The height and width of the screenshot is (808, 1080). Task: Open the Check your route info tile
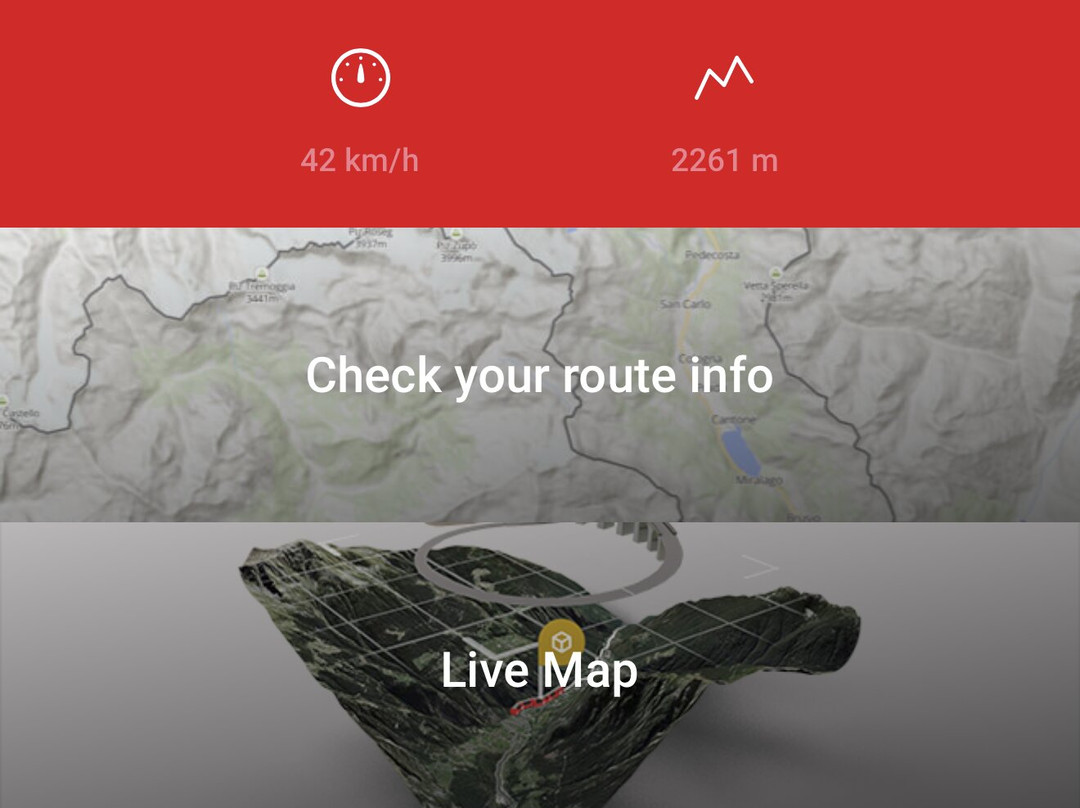click(540, 375)
